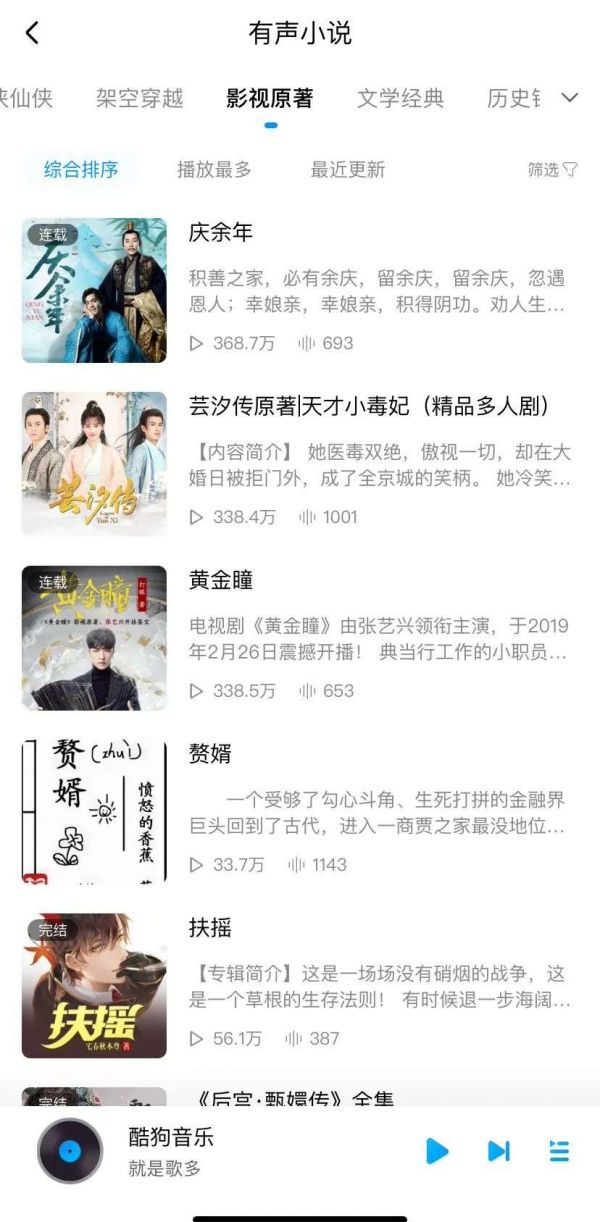The image size is (600, 1222).
Task: Play the current track
Action: [437, 1151]
